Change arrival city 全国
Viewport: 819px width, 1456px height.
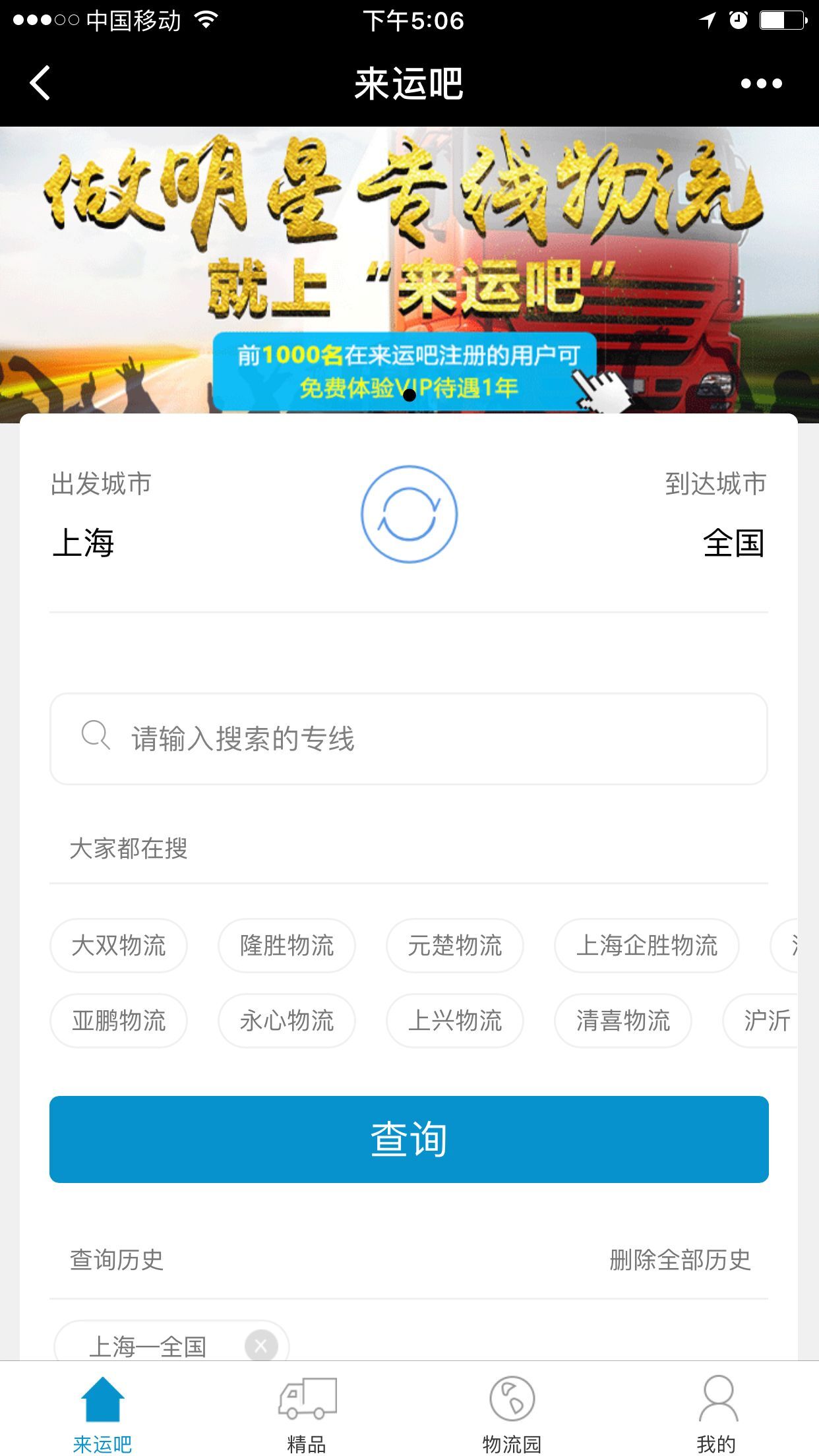[733, 543]
